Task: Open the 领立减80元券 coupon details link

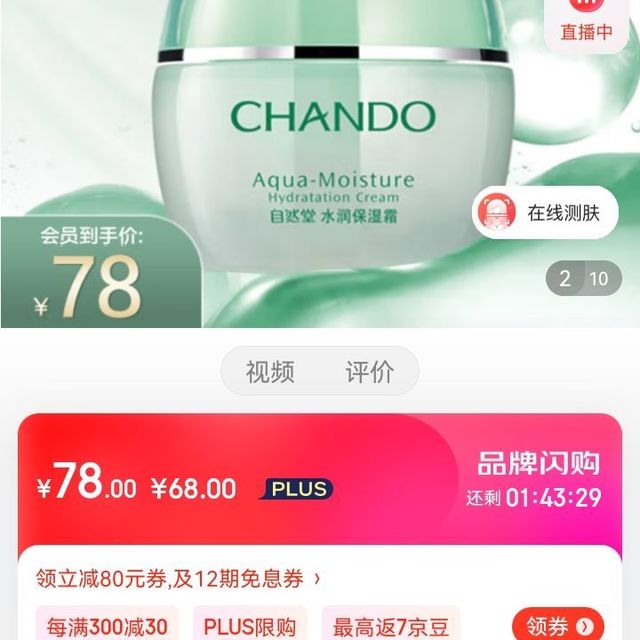Action: 178,578
